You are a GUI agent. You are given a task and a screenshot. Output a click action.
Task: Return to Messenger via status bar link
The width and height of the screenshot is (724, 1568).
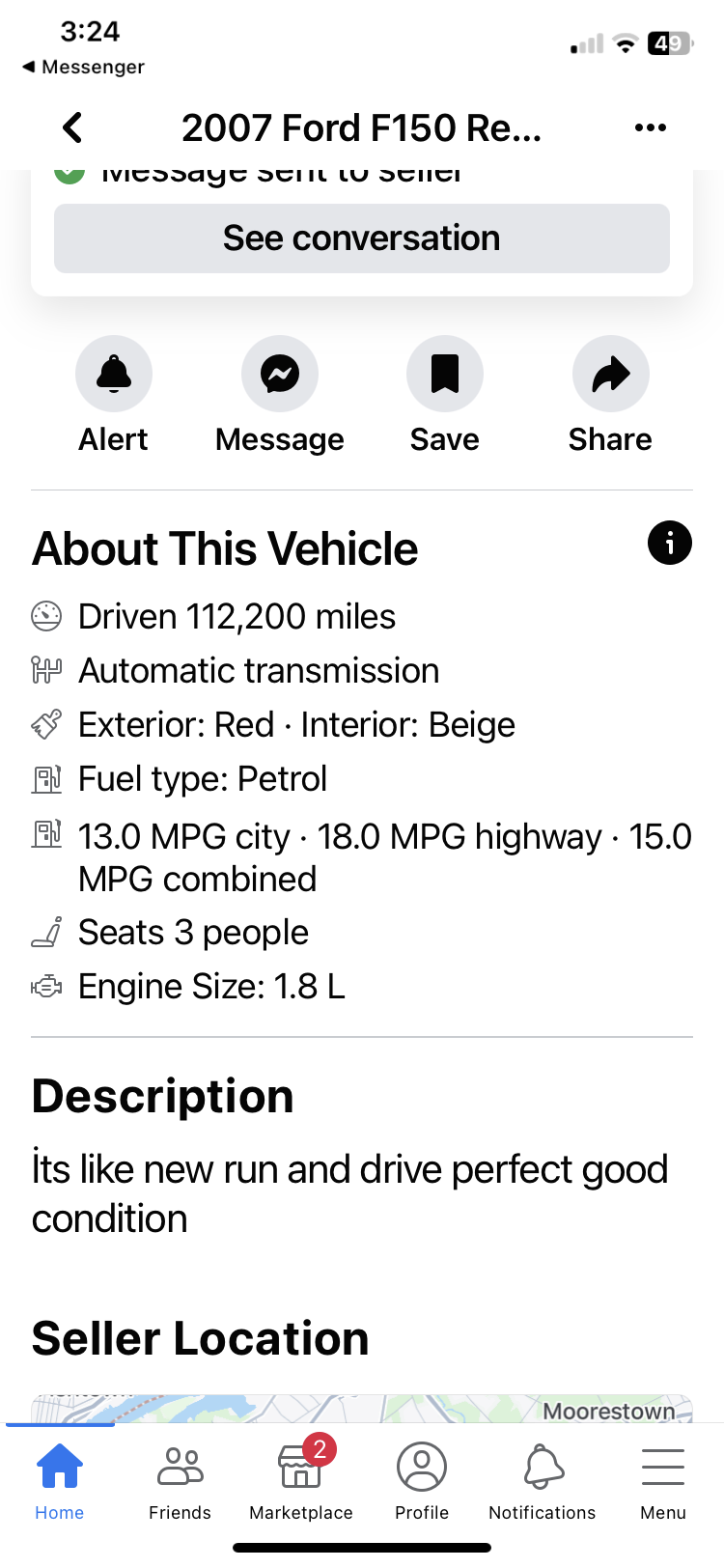(83, 67)
